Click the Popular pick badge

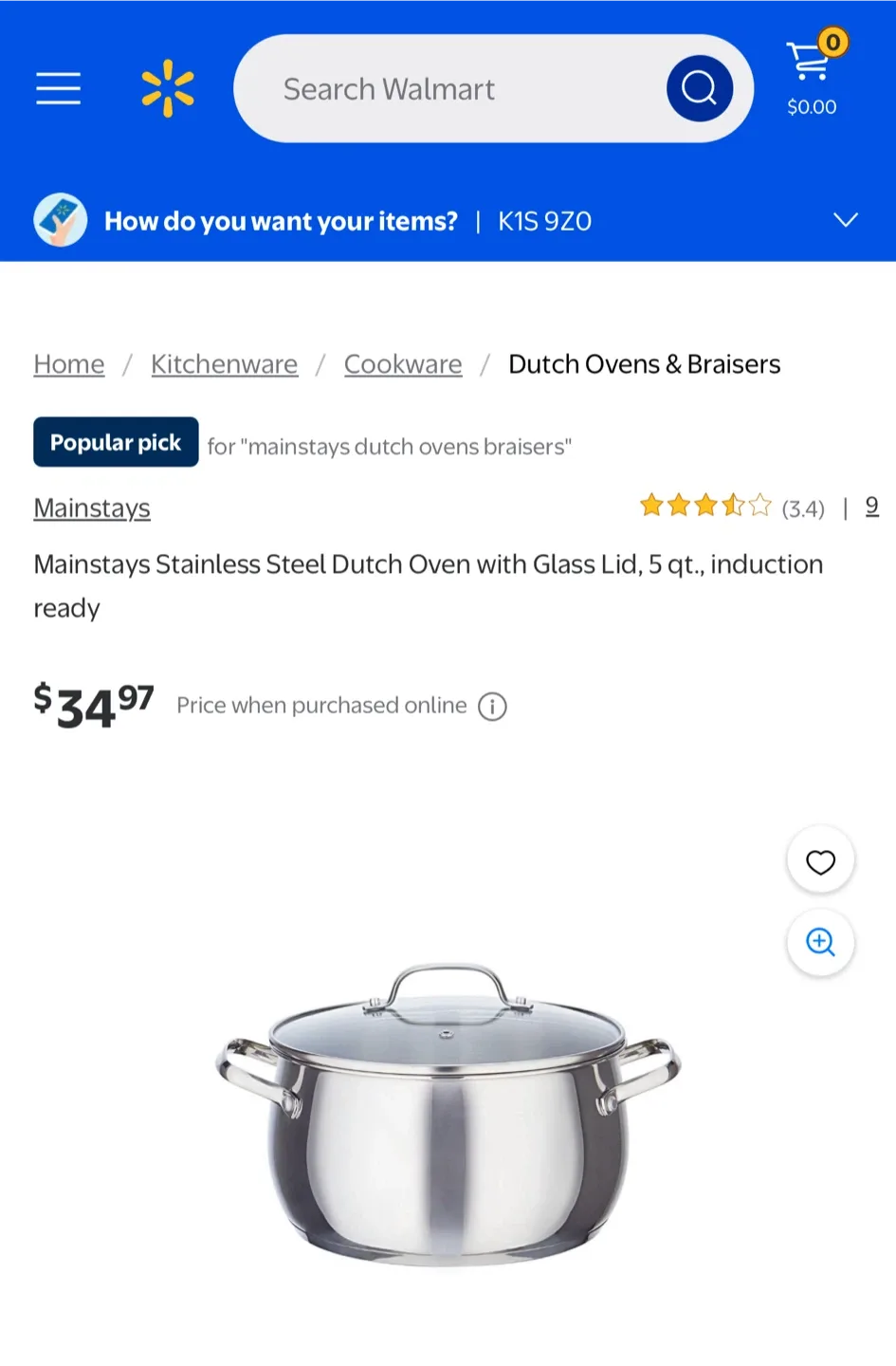[x=115, y=441]
